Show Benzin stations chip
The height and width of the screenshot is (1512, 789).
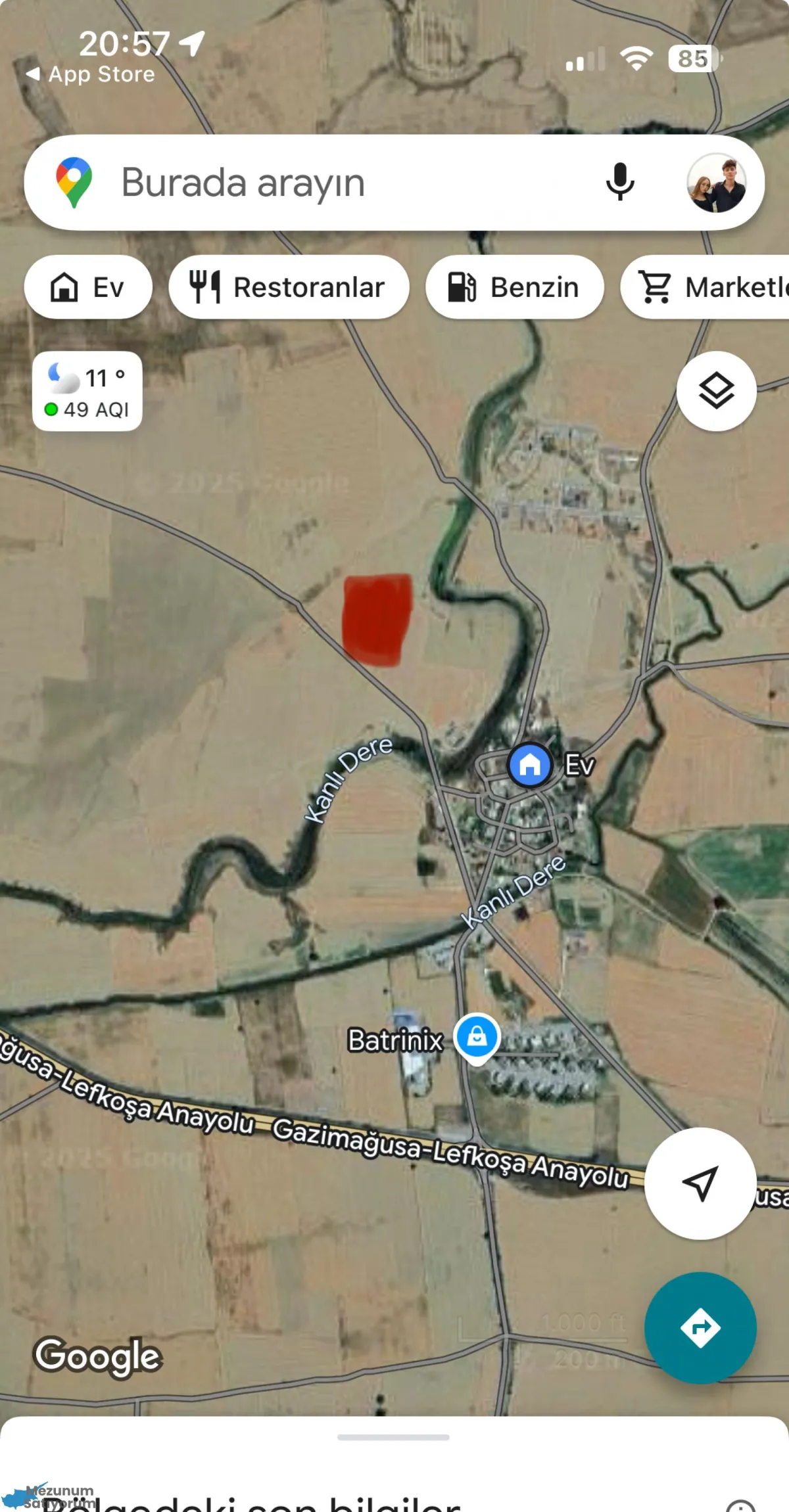tap(514, 287)
